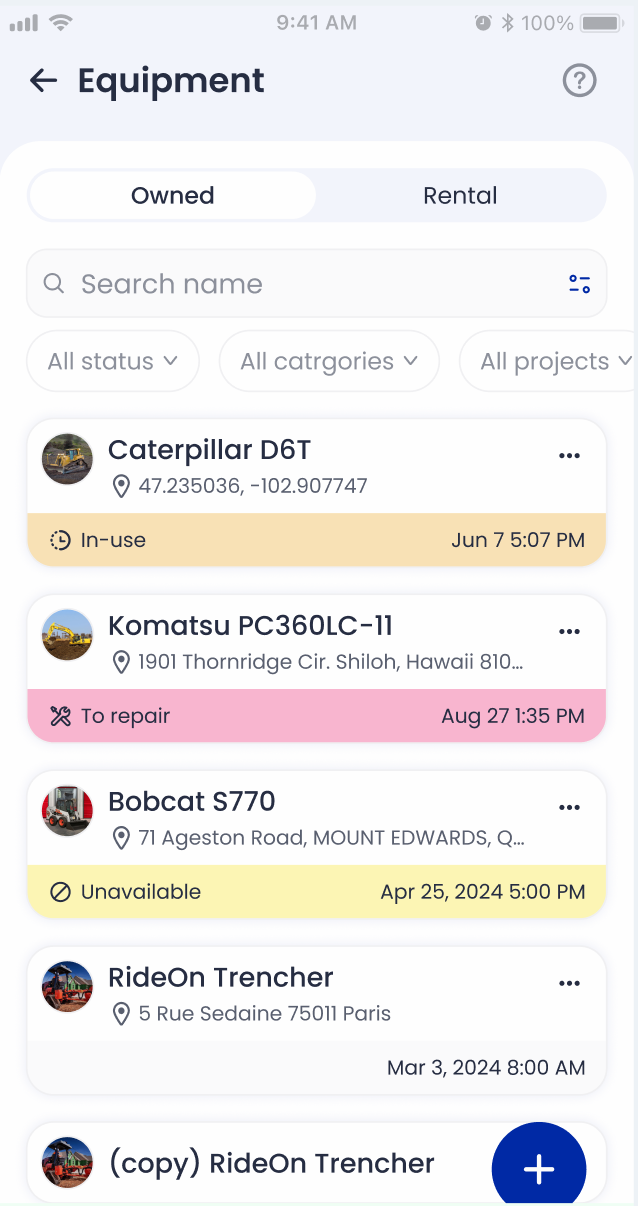
Task: Open more options for Caterpillar D6T
Action: (569, 456)
